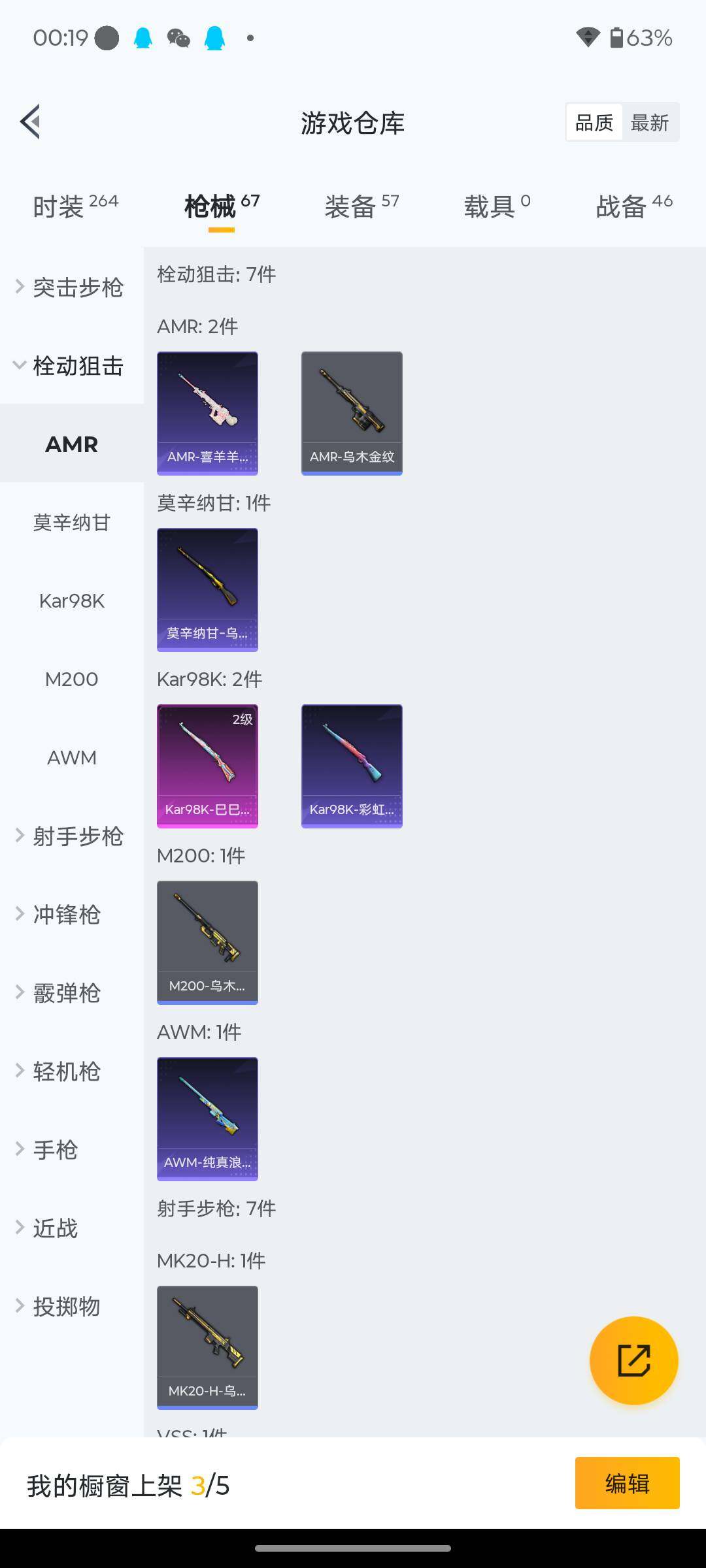Select M200 in the sidebar
The width and height of the screenshot is (706, 1568).
click(72, 679)
